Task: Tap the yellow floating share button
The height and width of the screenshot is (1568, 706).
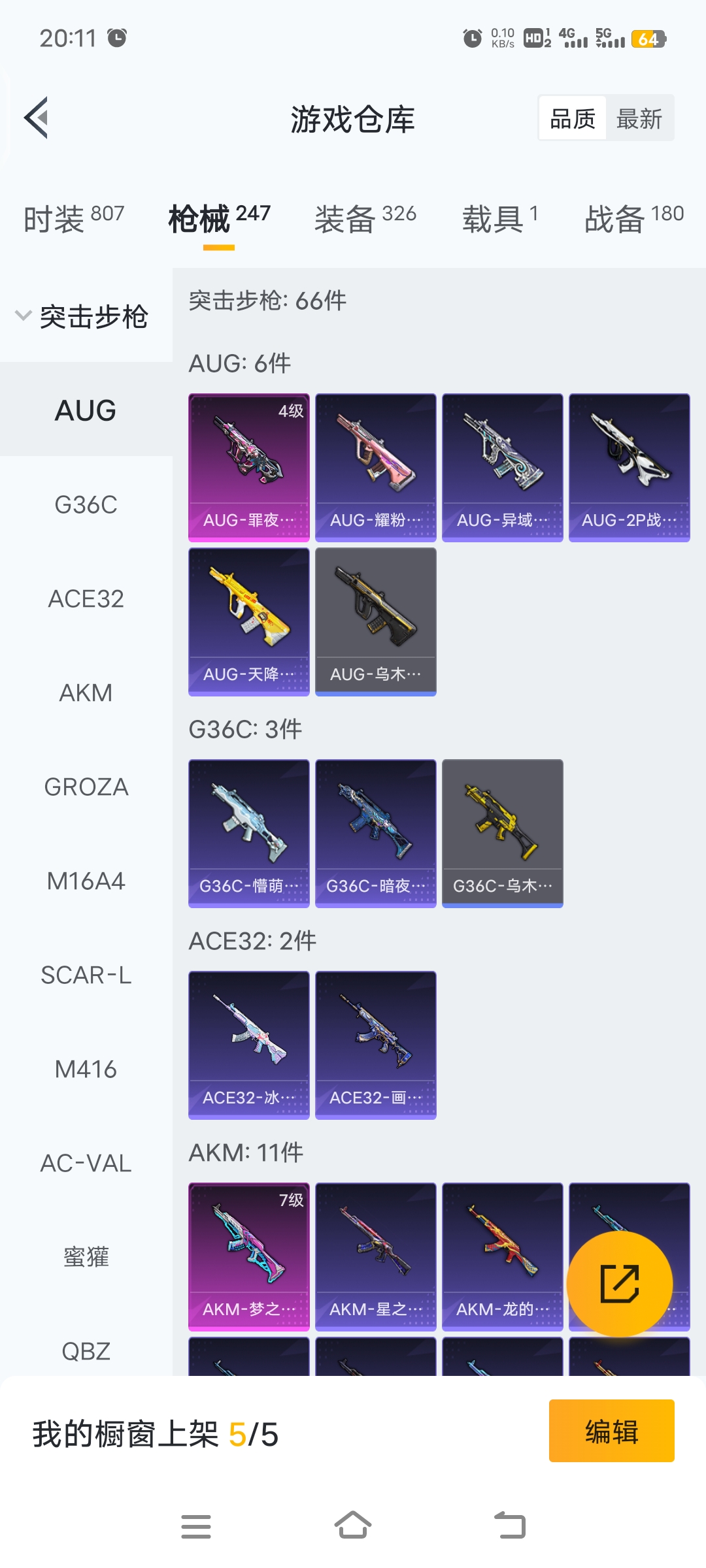Action: (619, 1284)
